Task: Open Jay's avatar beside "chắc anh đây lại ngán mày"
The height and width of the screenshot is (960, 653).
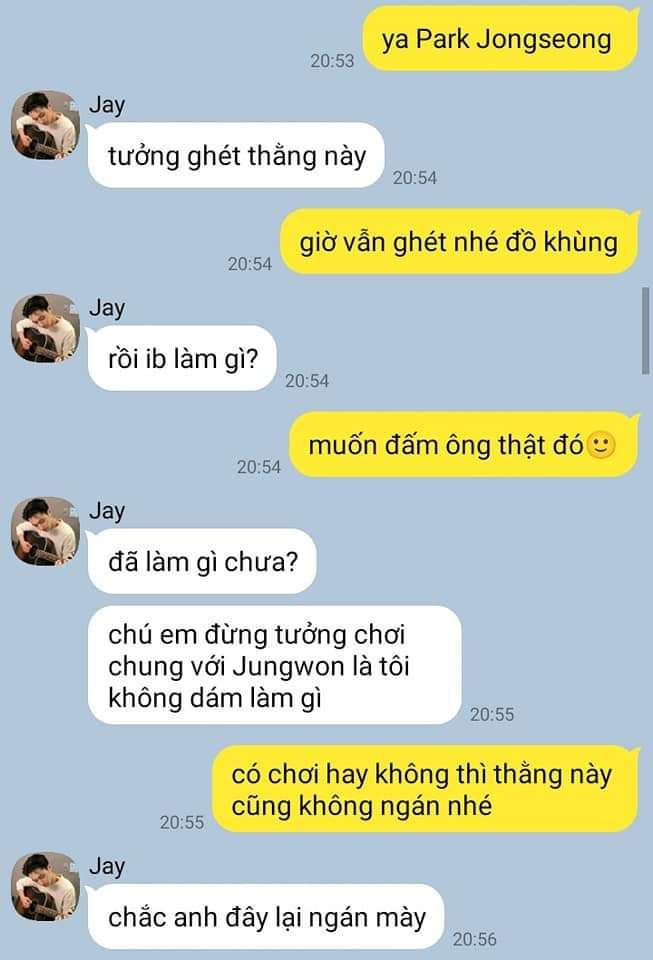Action: [x=46, y=886]
